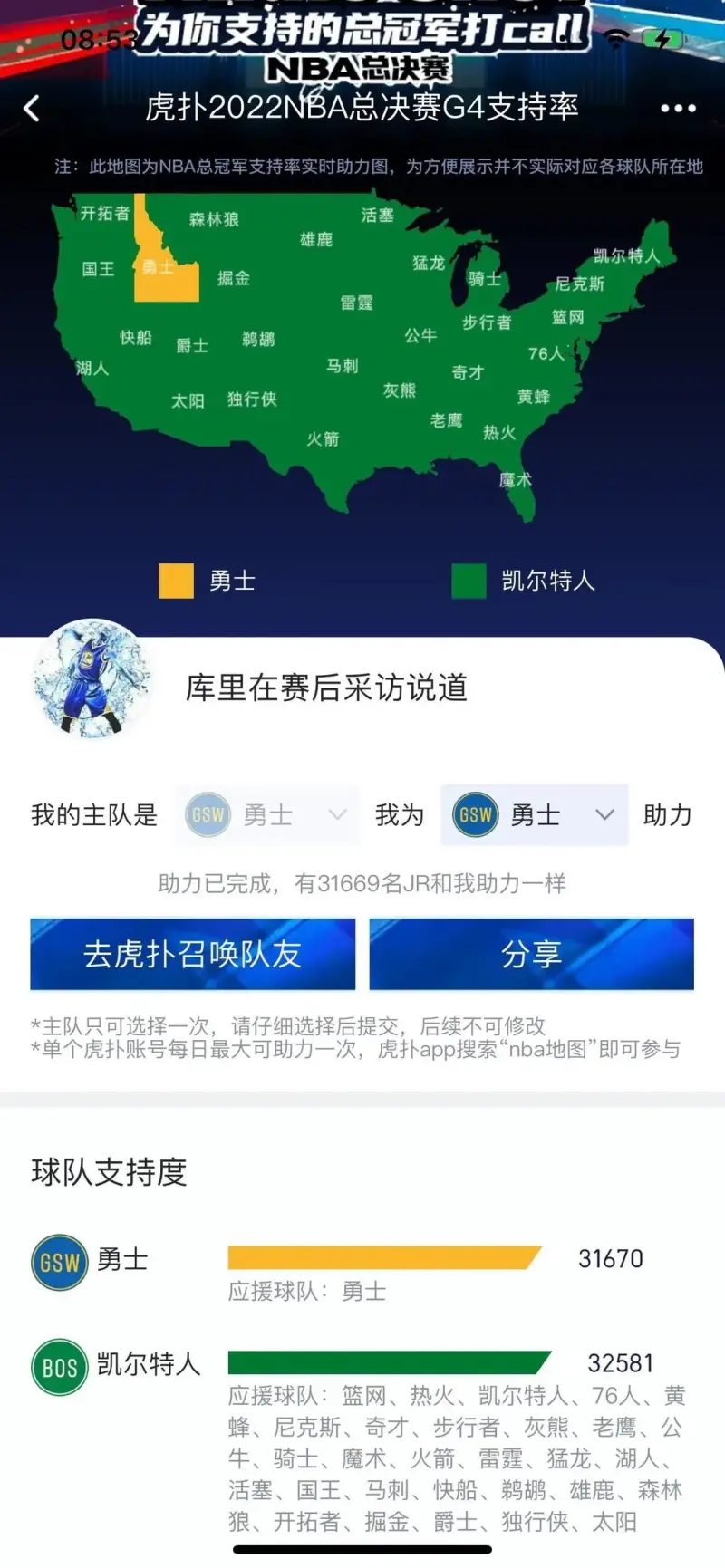Tap the 去虎扑召唤队友 button

[x=192, y=954]
